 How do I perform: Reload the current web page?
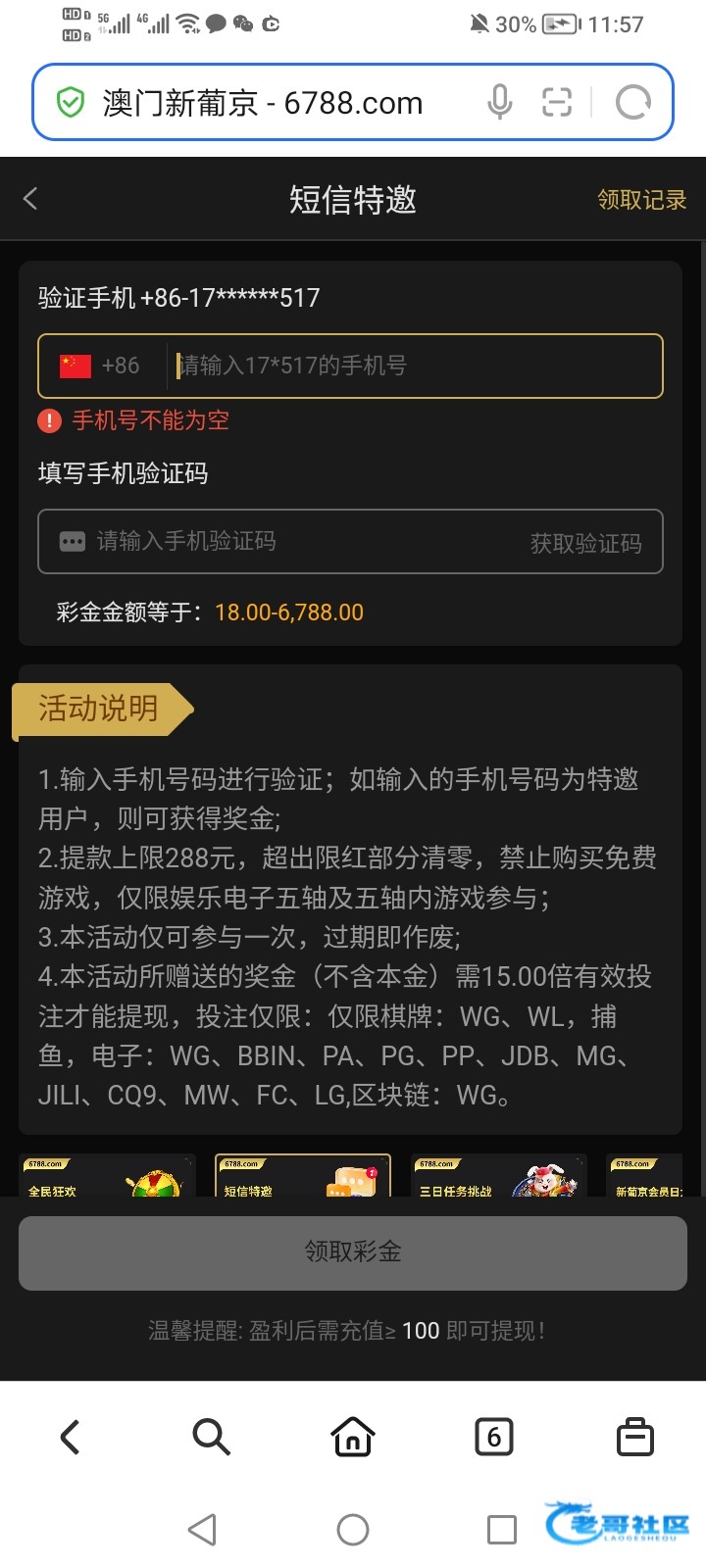tap(632, 102)
